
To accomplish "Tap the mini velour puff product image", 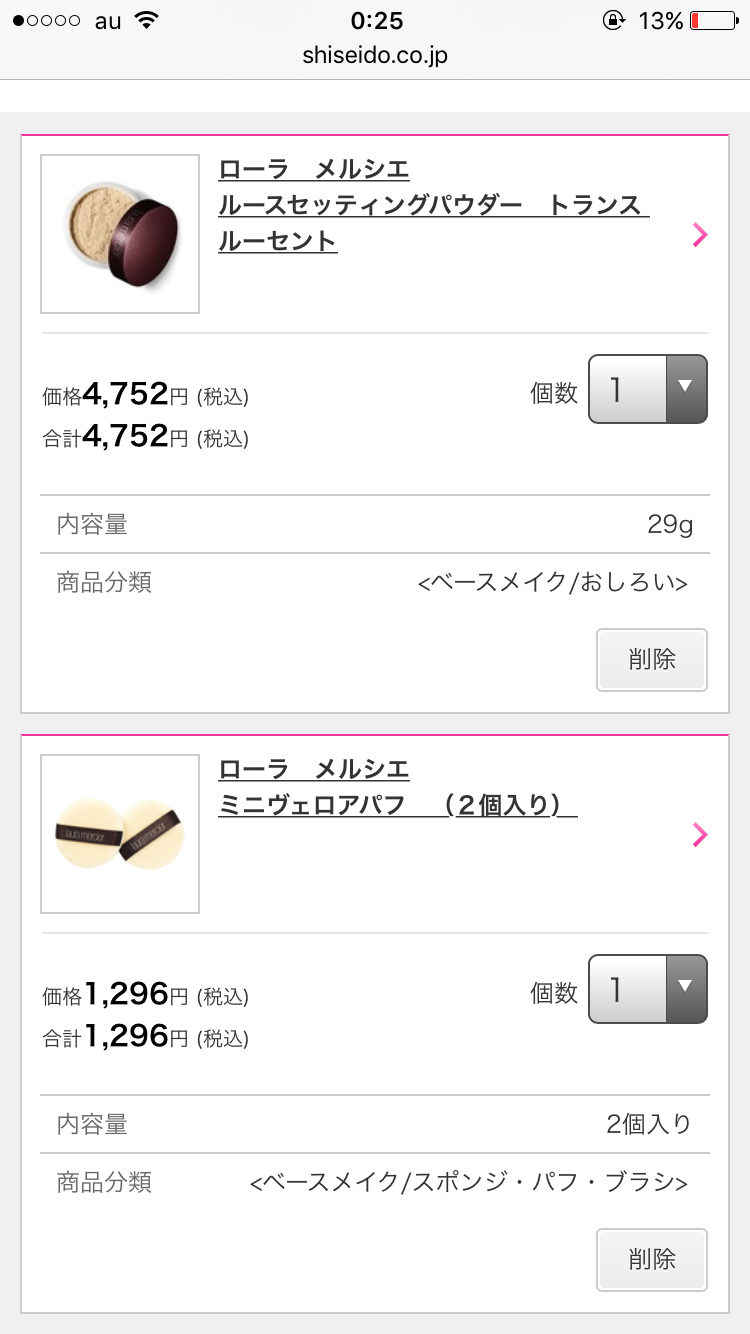I will [120, 834].
